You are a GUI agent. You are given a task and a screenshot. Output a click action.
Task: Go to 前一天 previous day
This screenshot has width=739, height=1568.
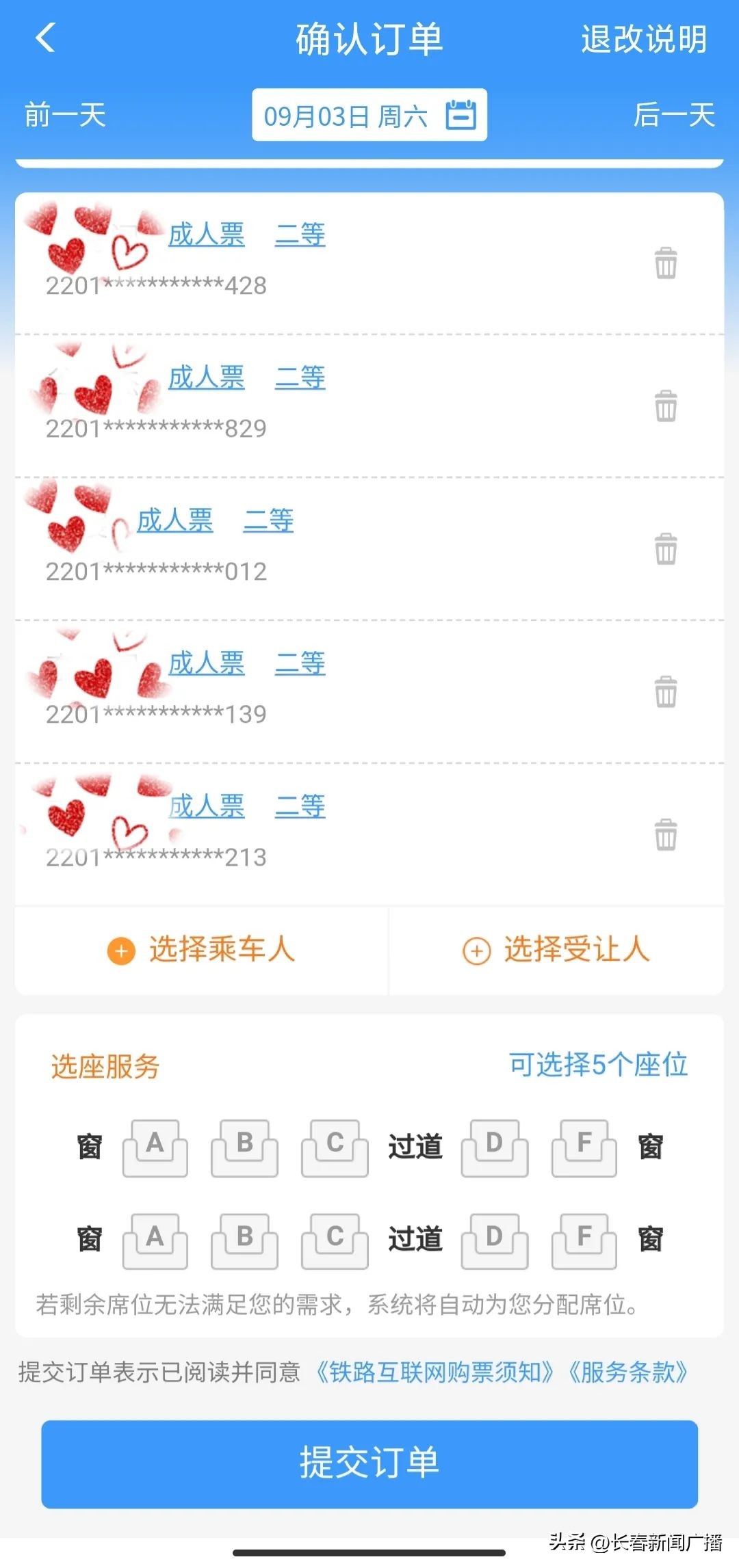[62, 116]
